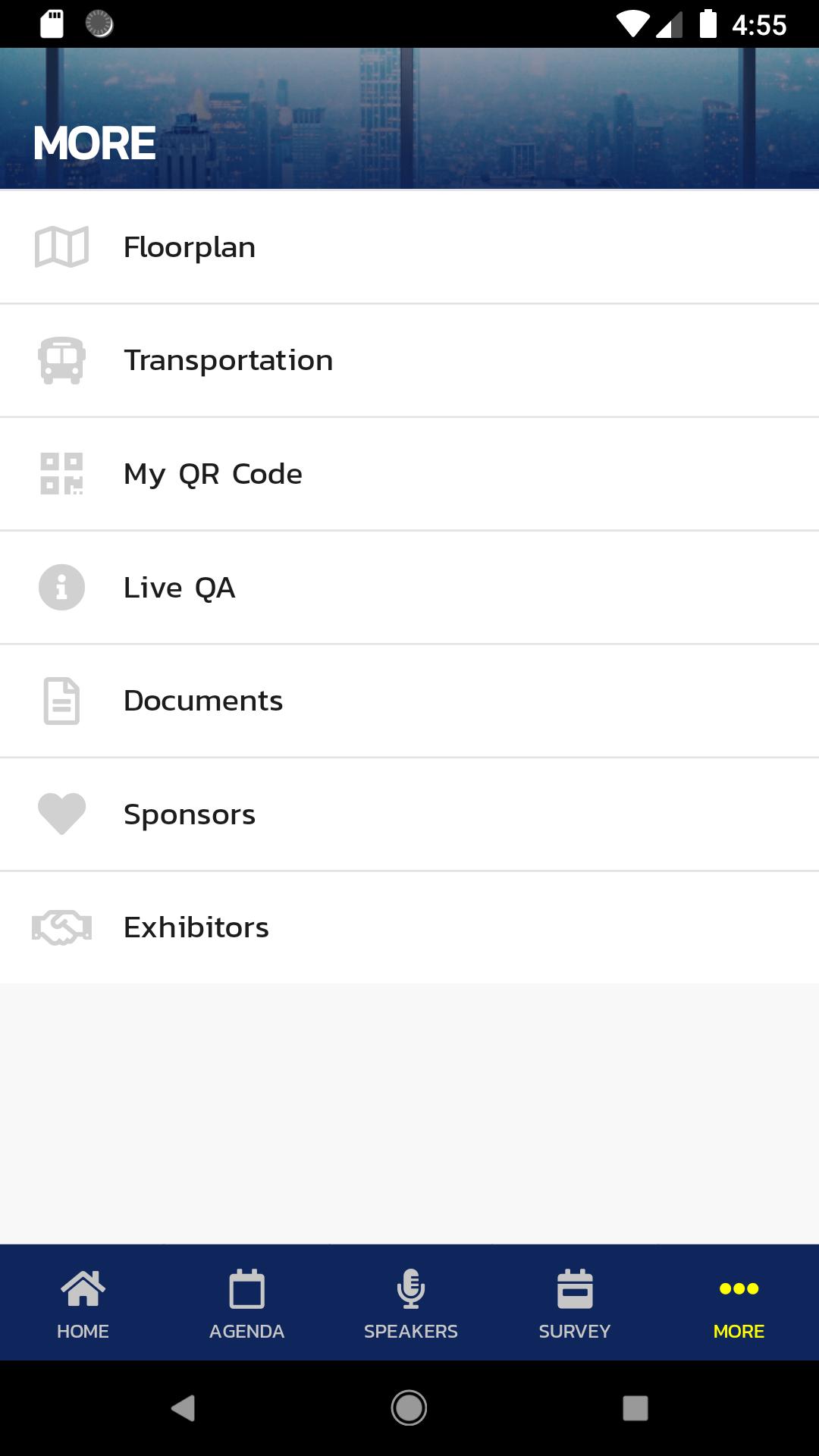Select the Speakers tab
Image resolution: width=819 pixels, height=1456 pixels.
click(x=410, y=1303)
